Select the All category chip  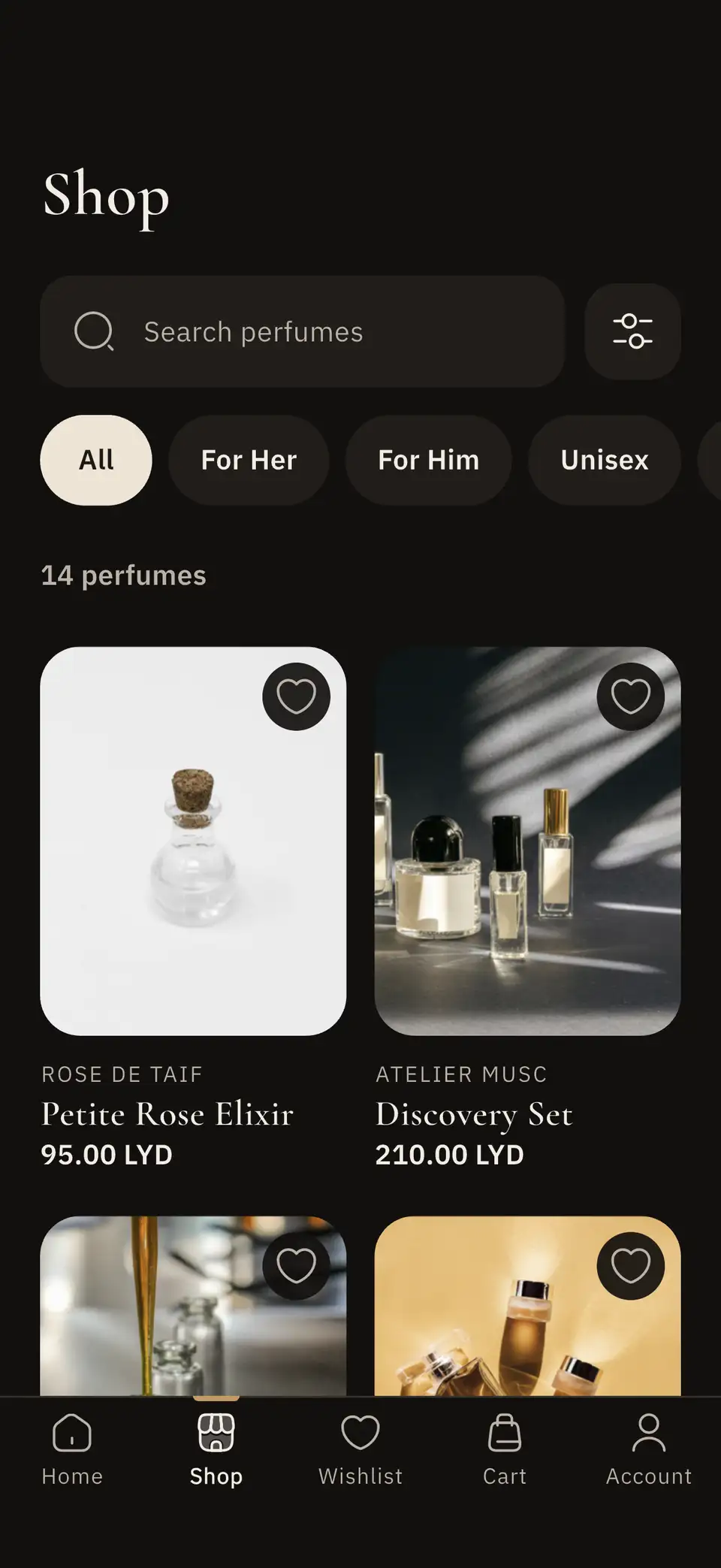coord(96,460)
